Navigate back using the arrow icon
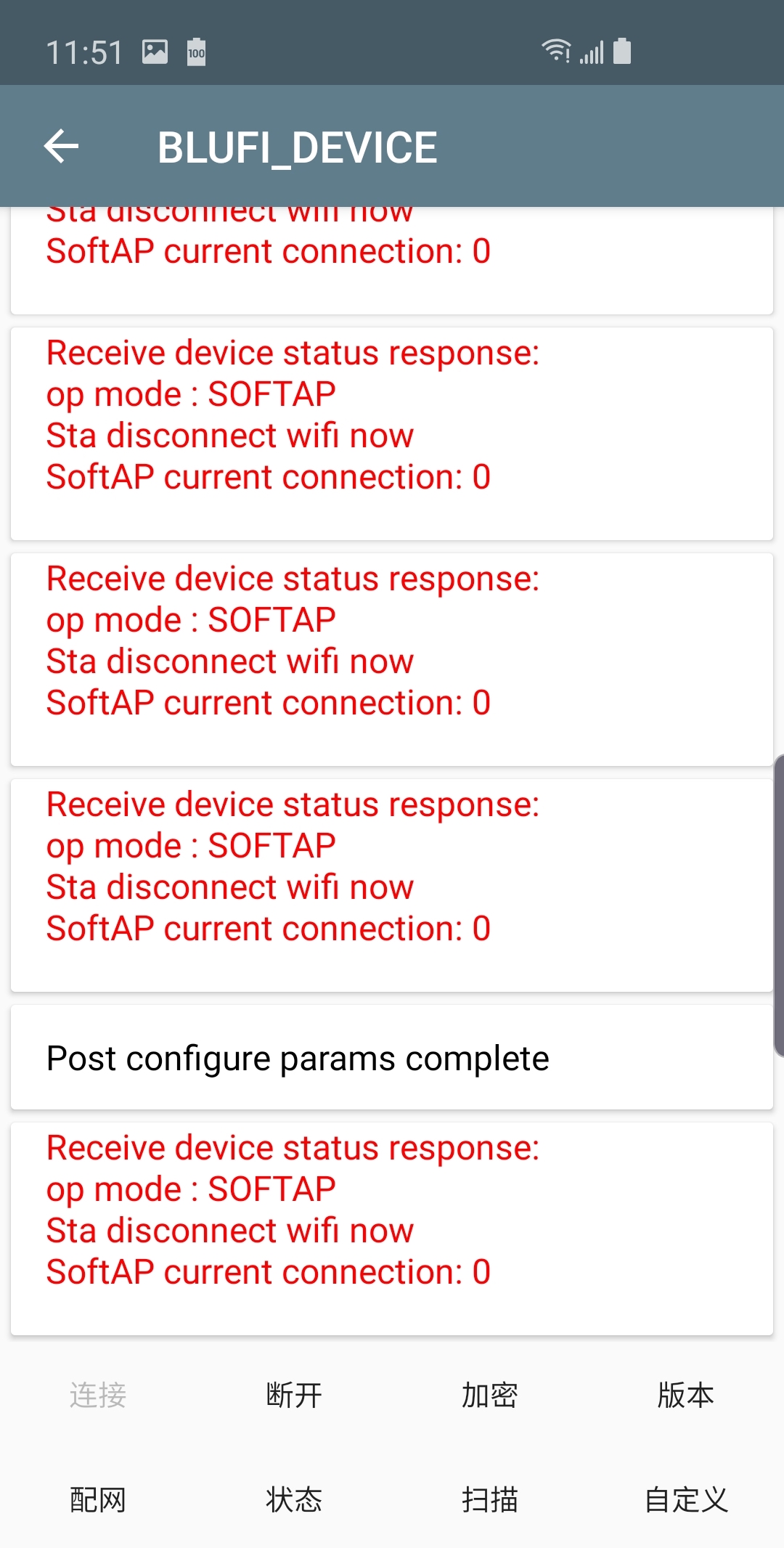The height and width of the screenshot is (1548, 784). [x=62, y=145]
